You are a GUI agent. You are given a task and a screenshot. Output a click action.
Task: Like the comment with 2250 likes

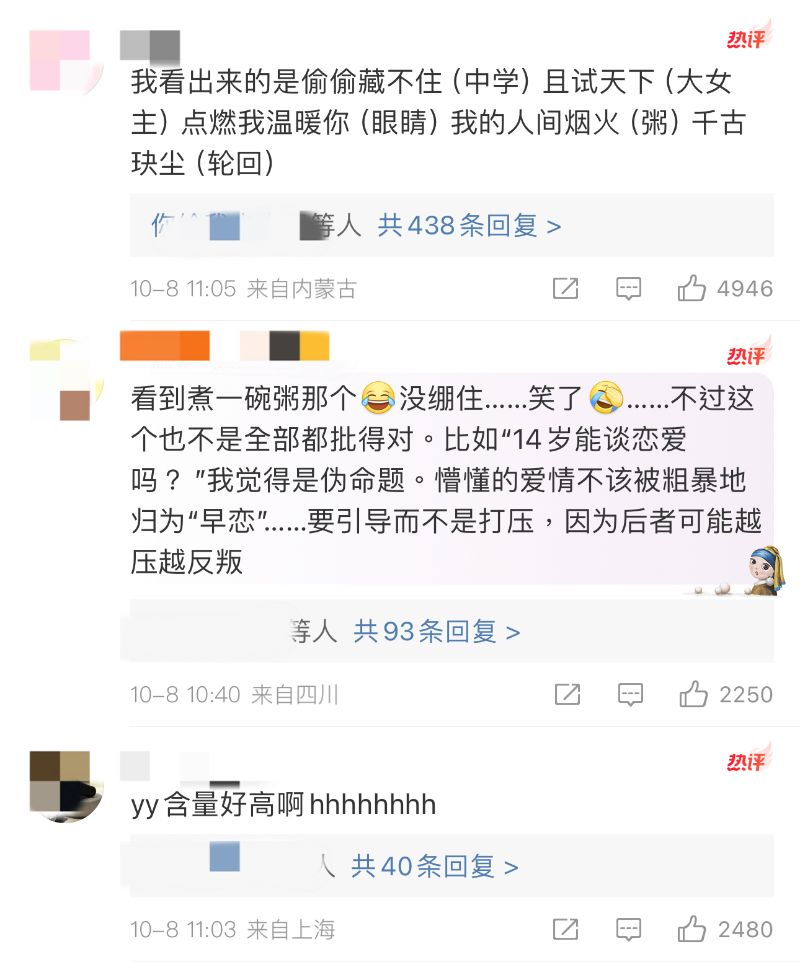tap(693, 694)
